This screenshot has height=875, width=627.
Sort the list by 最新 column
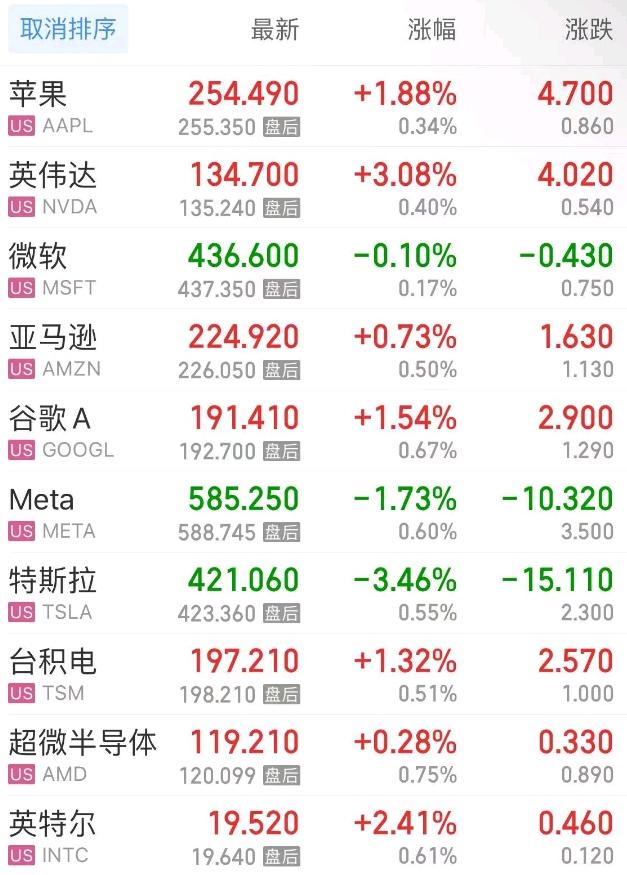[275, 30]
